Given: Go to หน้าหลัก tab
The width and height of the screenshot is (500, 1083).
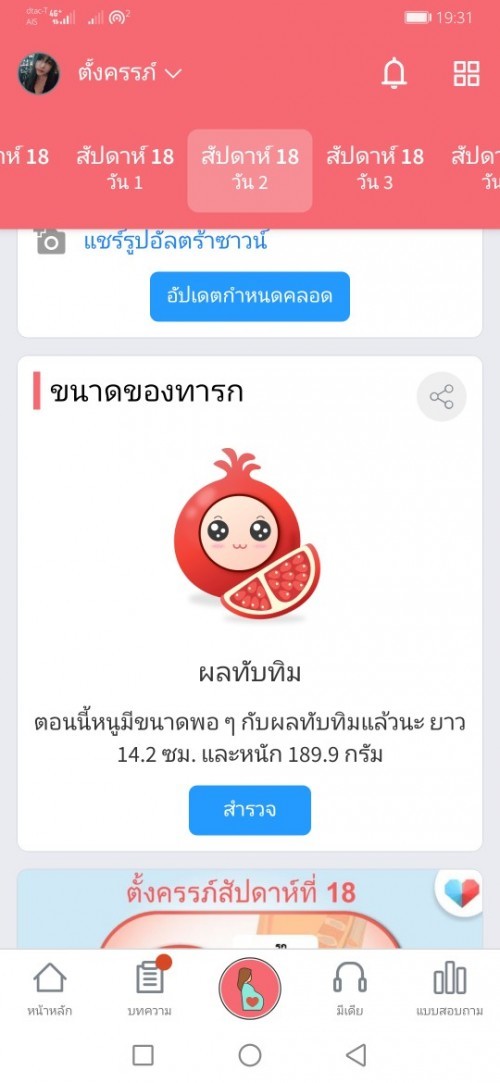Looking at the screenshot, I should (50, 989).
